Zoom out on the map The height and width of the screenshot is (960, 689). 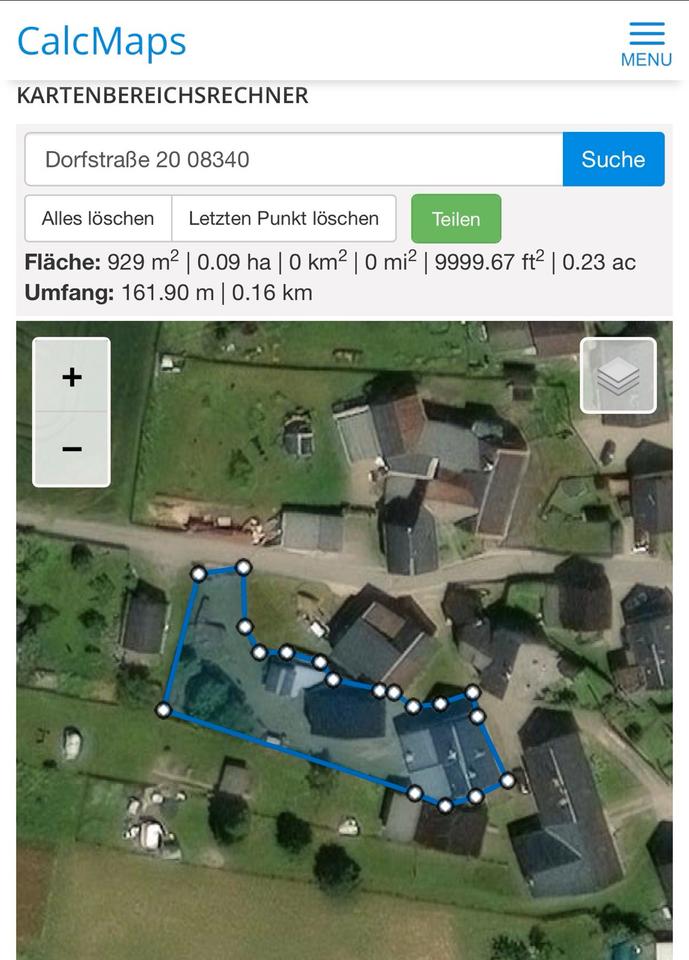(x=72, y=449)
